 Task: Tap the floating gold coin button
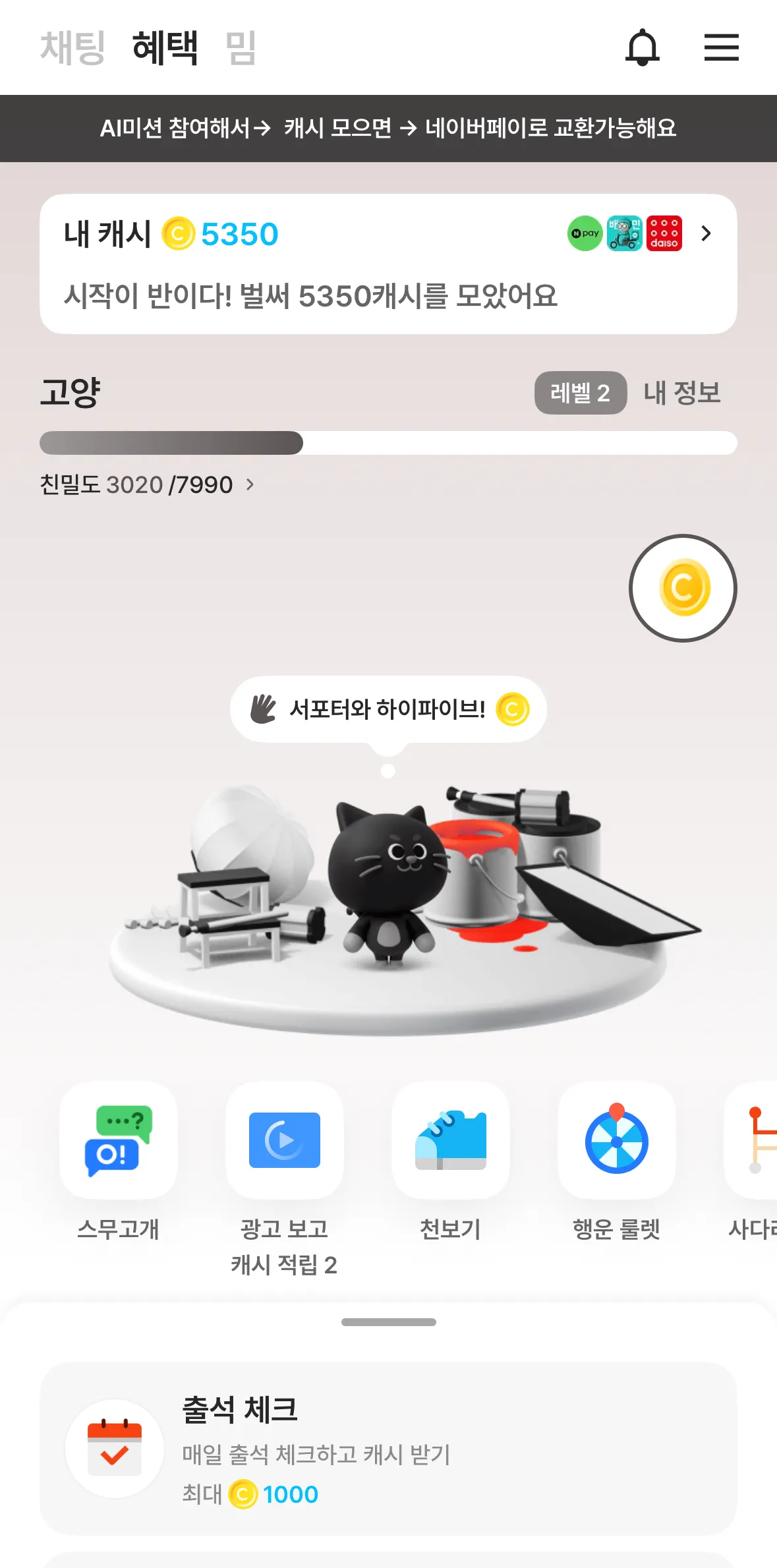click(x=683, y=588)
